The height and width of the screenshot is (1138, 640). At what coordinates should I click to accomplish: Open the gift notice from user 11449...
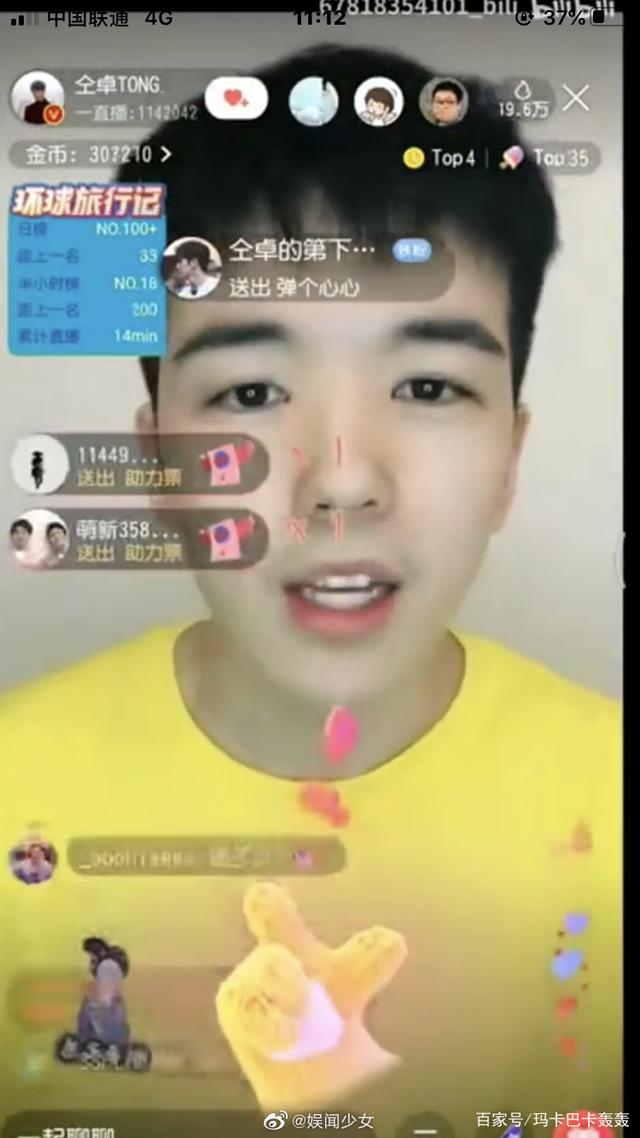tap(139, 464)
